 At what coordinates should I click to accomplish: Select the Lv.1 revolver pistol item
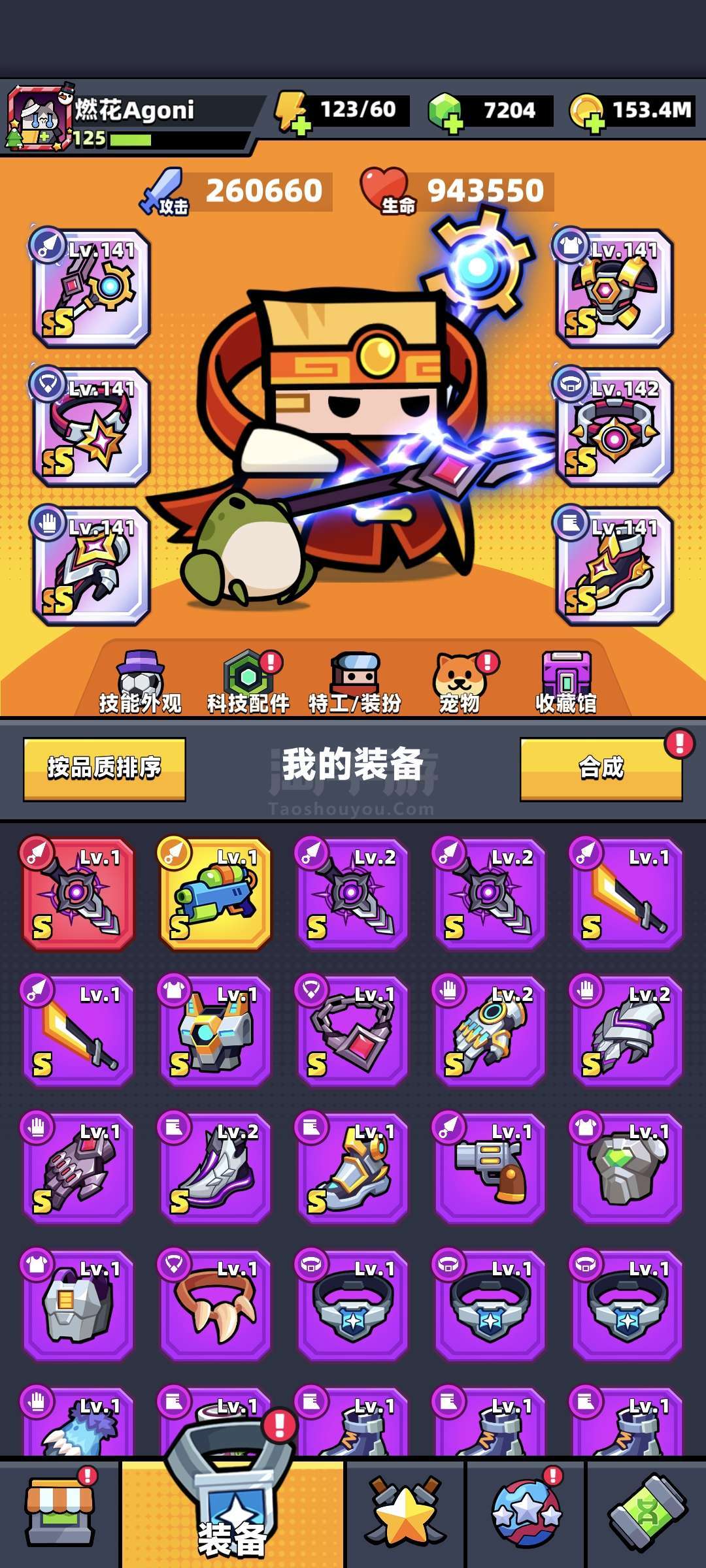[x=490, y=1168]
